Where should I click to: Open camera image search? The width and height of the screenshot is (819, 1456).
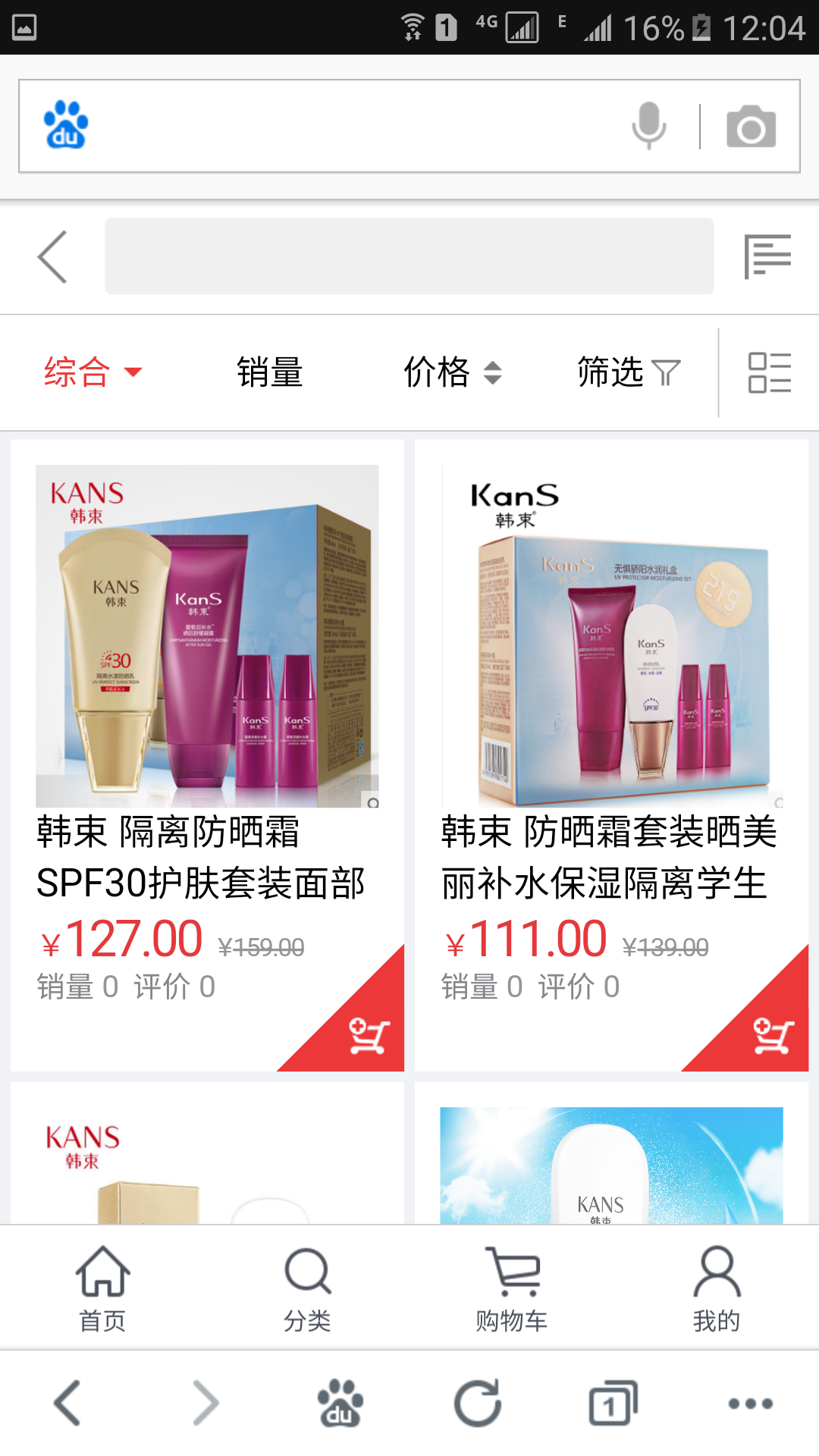click(x=751, y=127)
